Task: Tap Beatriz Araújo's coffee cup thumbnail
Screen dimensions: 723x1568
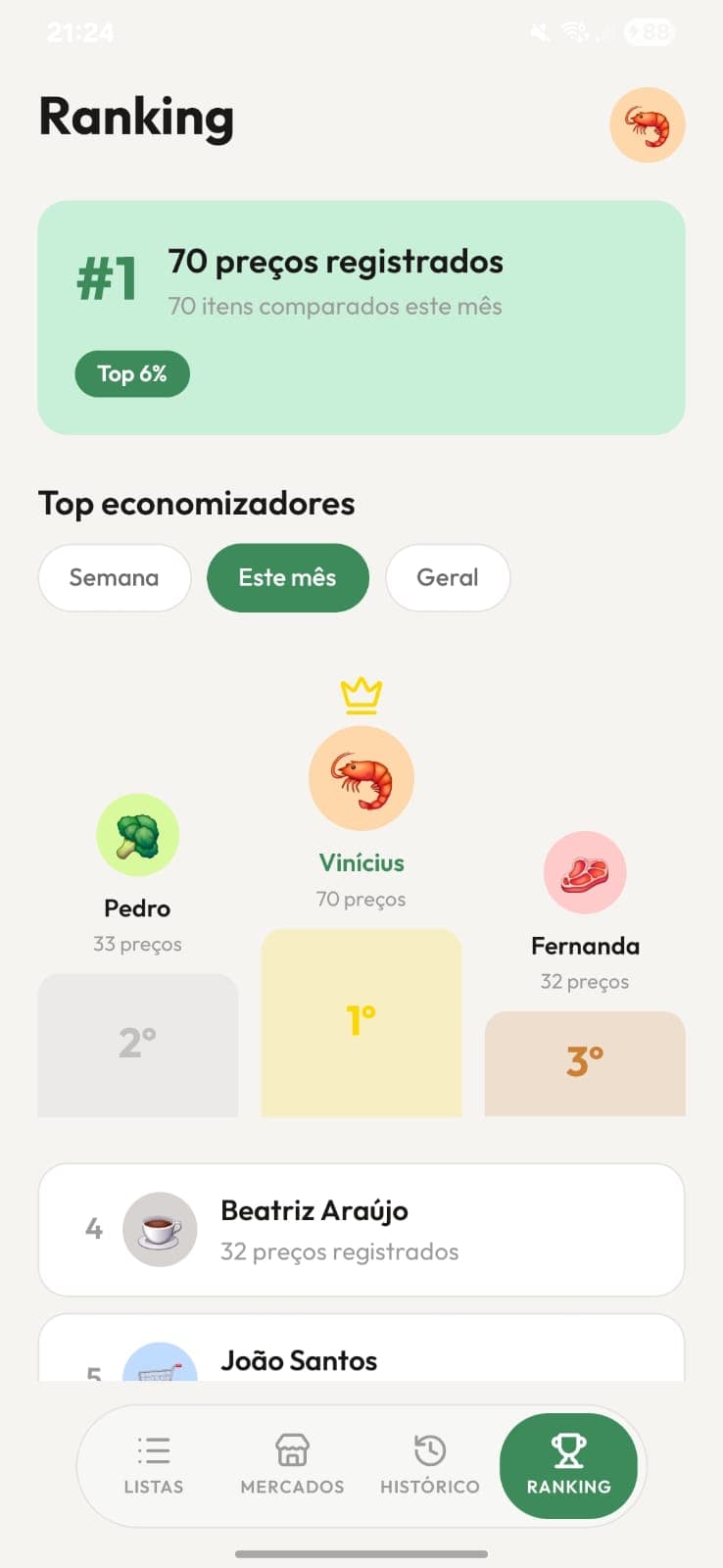Action: (x=160, y=1229)
